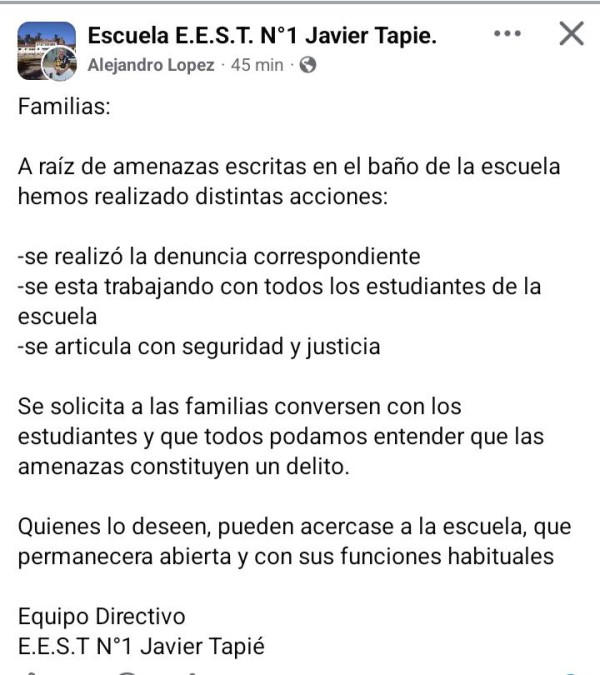
Task: Open the group's profile picture
Action: point(42,45)
